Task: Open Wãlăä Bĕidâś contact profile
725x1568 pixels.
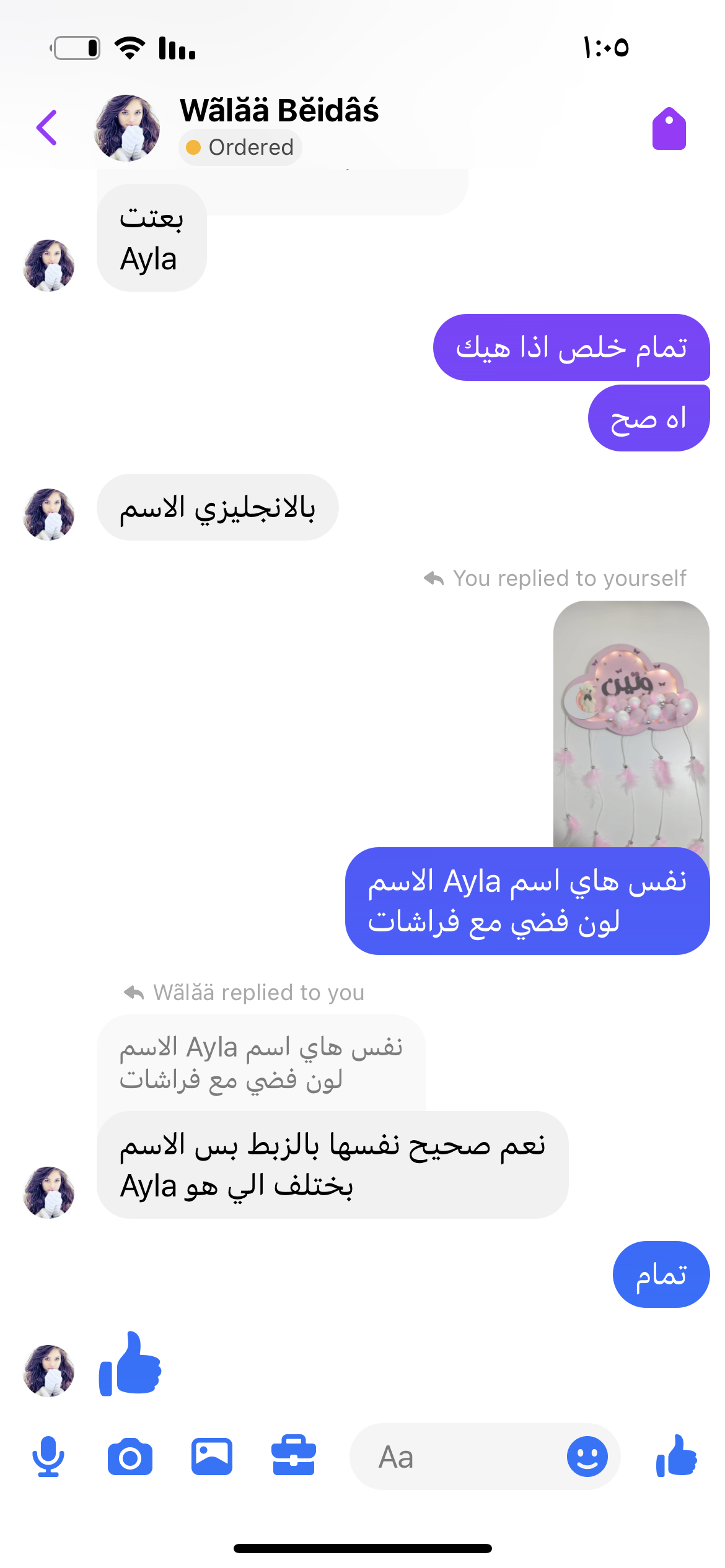Action: click(279, 111)
